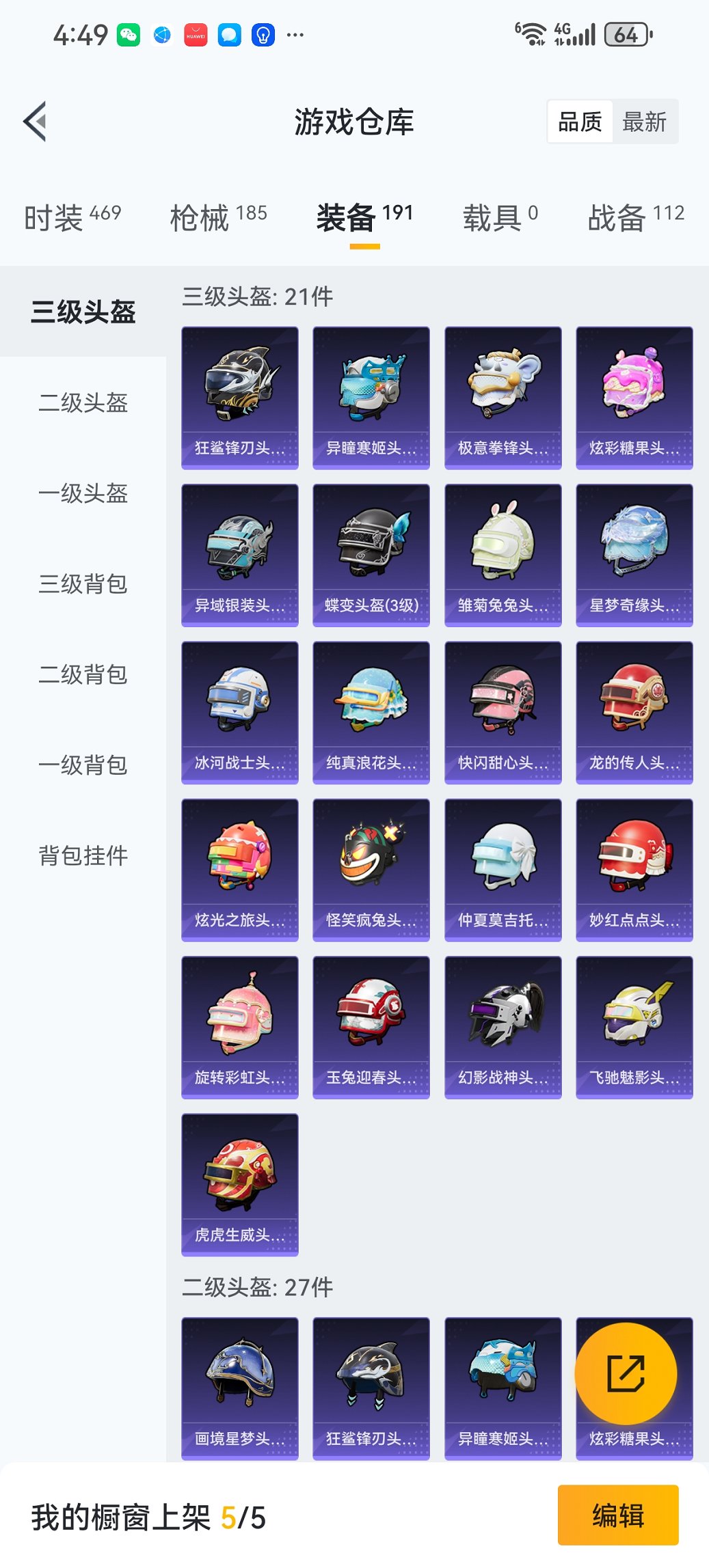Image resolution: width=709 pixels, height=1568 pixels.
Task: Click the 编辑 button
Action: pyautogui.click(x=617, y=1516)
